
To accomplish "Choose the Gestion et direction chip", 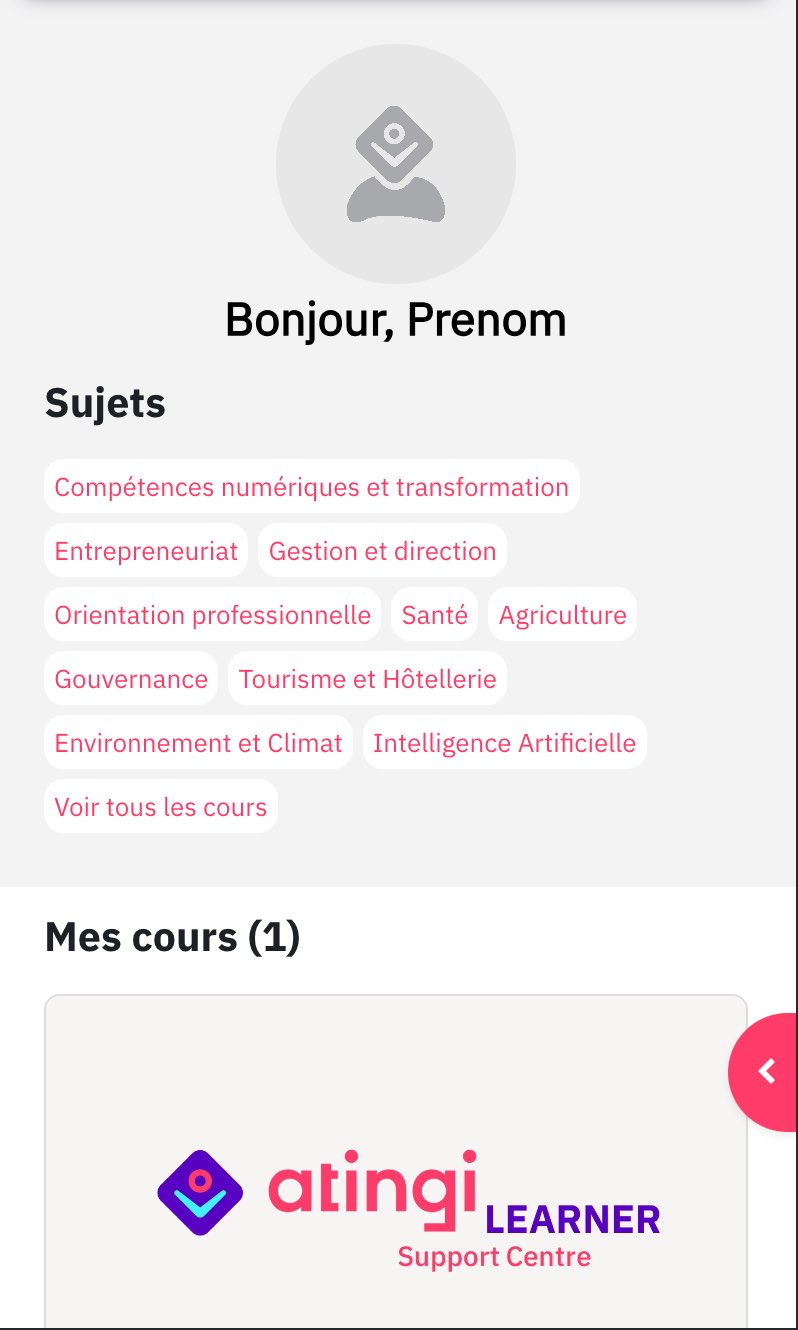I will tap(383, 551).
